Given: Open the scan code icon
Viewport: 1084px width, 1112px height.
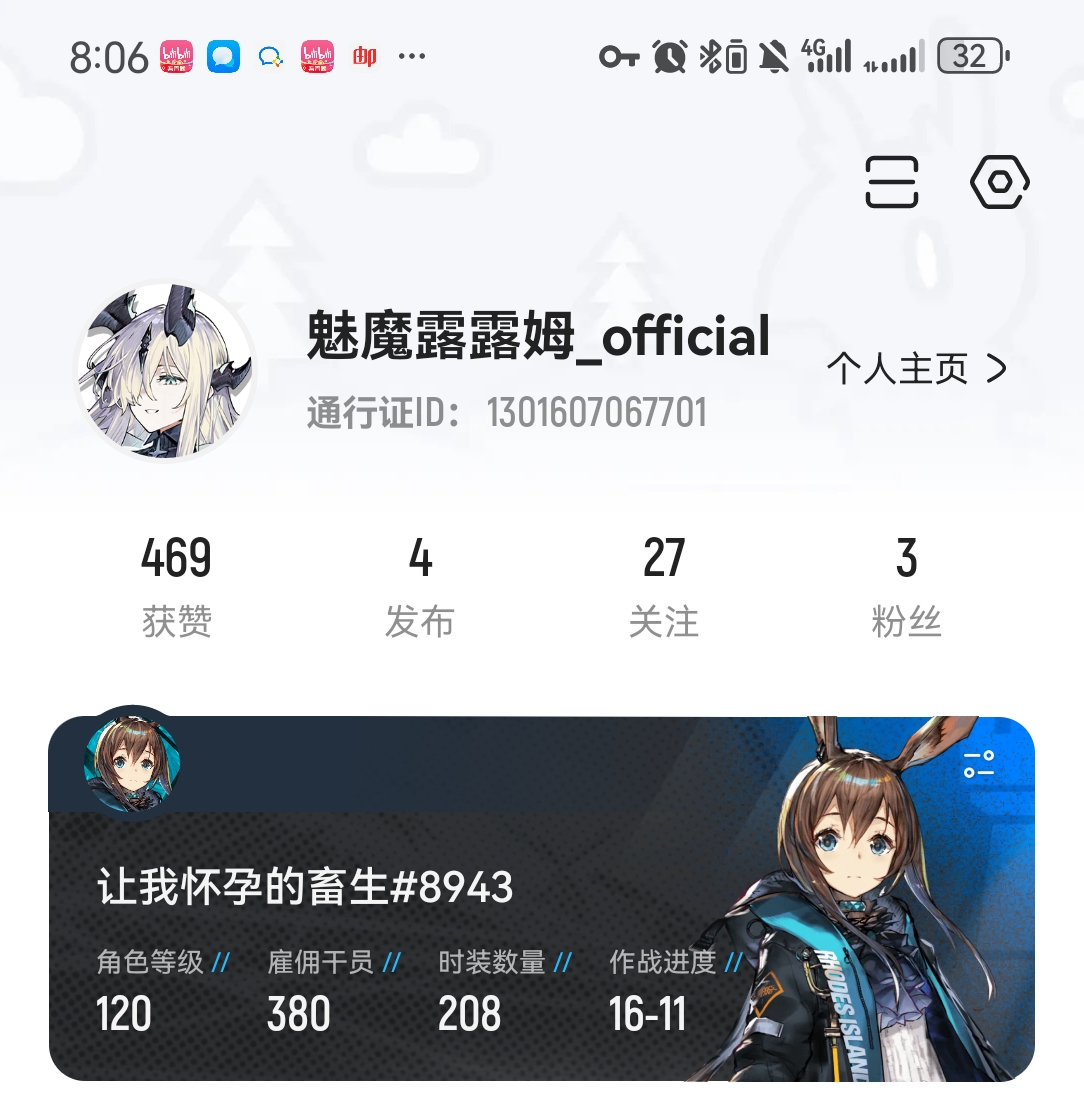Looking at the screenshot, I should 891,182.
